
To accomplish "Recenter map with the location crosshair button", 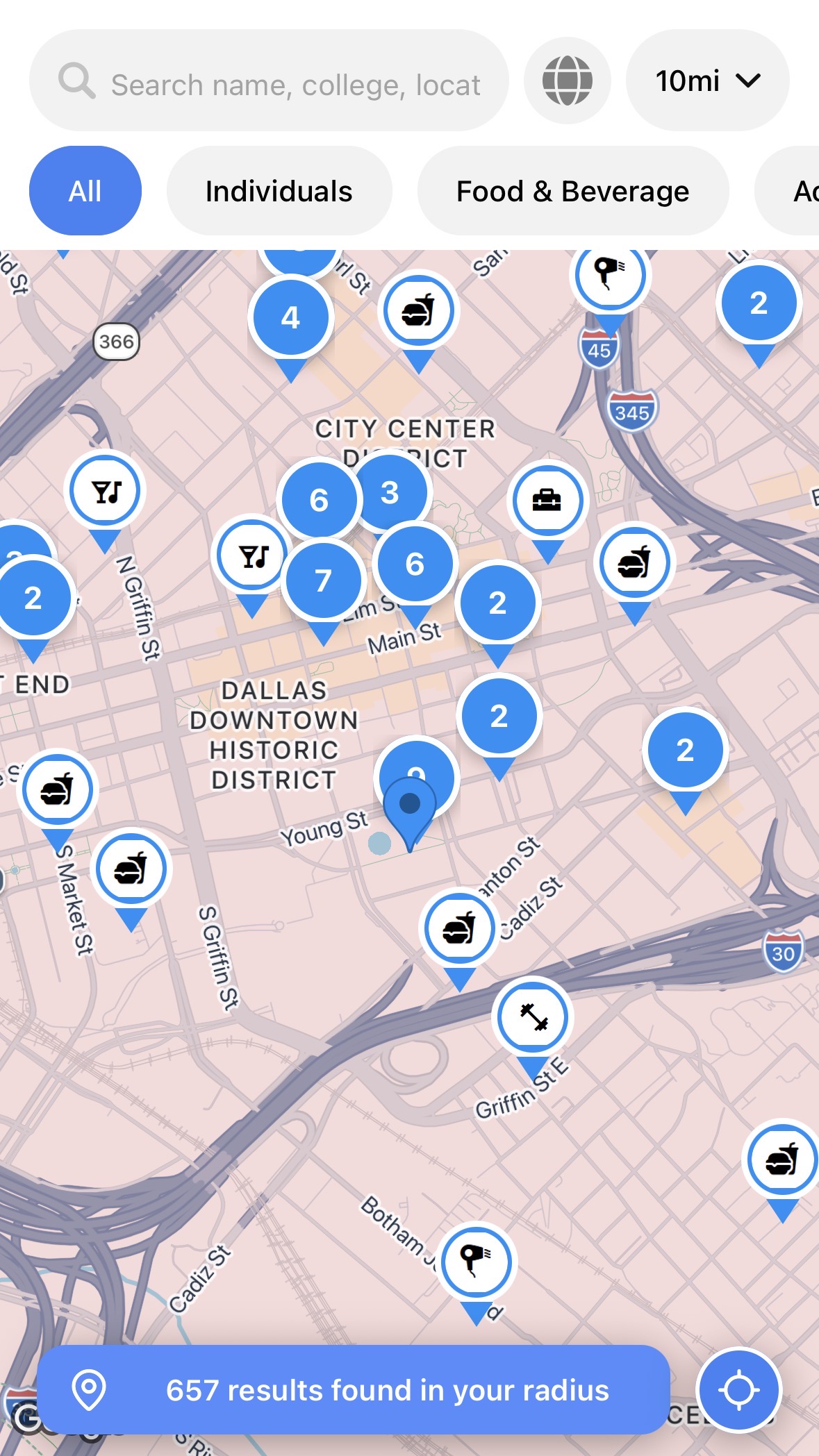I will pos(739,1389).
